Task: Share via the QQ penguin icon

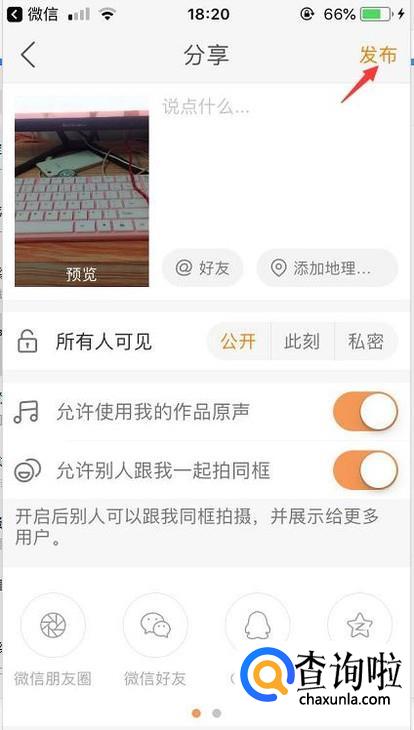Action: [x=258, y=625]
